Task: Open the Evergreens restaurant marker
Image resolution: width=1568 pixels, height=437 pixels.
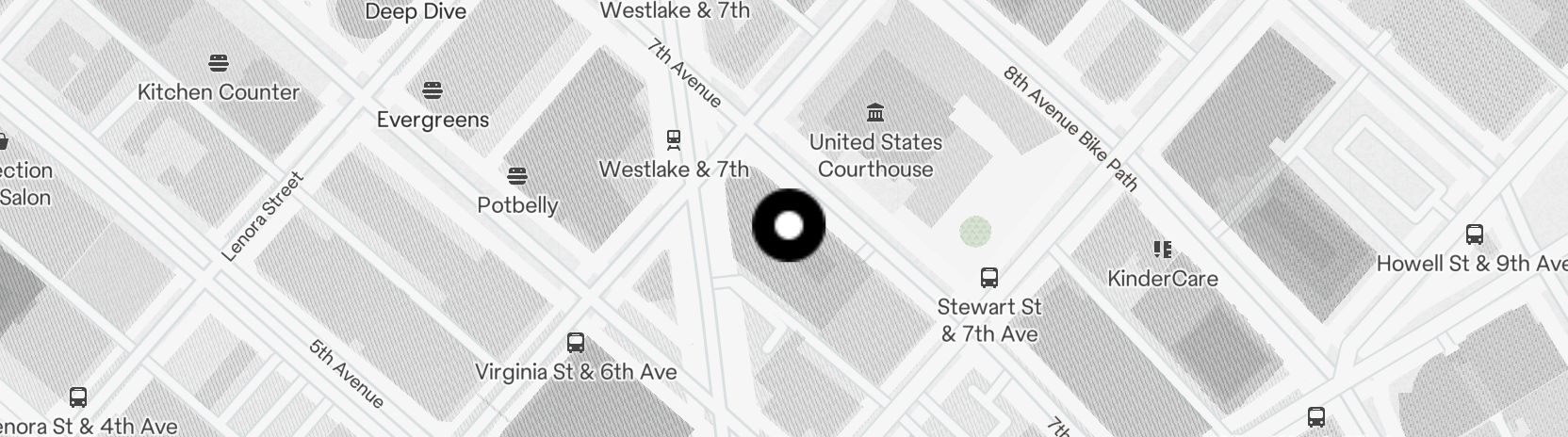Action: click(x=433, y=90)
